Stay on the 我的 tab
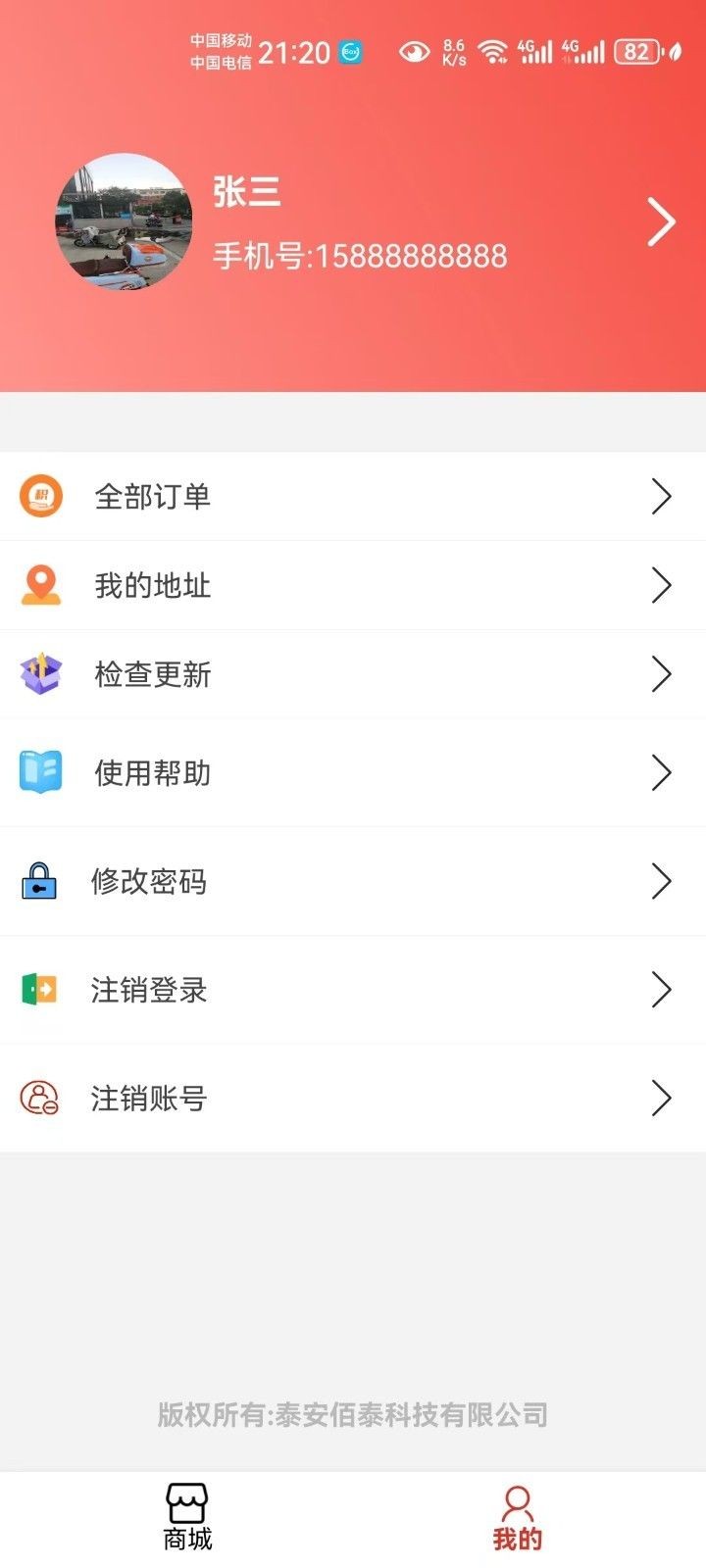Screen dimensions: 706x1568 point(518,1514)
